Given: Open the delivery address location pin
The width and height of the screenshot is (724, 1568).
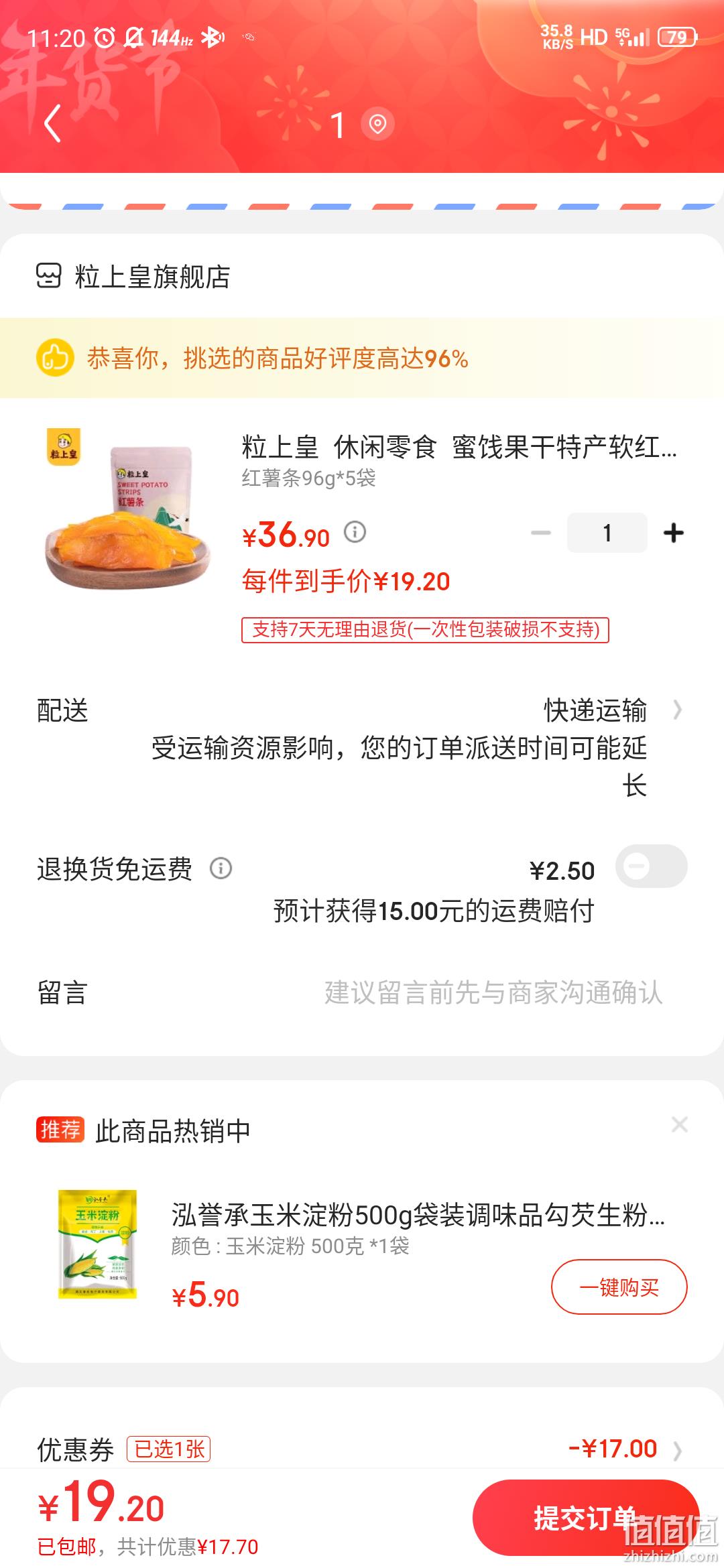Looking at the screenshot, I should click(x=377, y=124).
